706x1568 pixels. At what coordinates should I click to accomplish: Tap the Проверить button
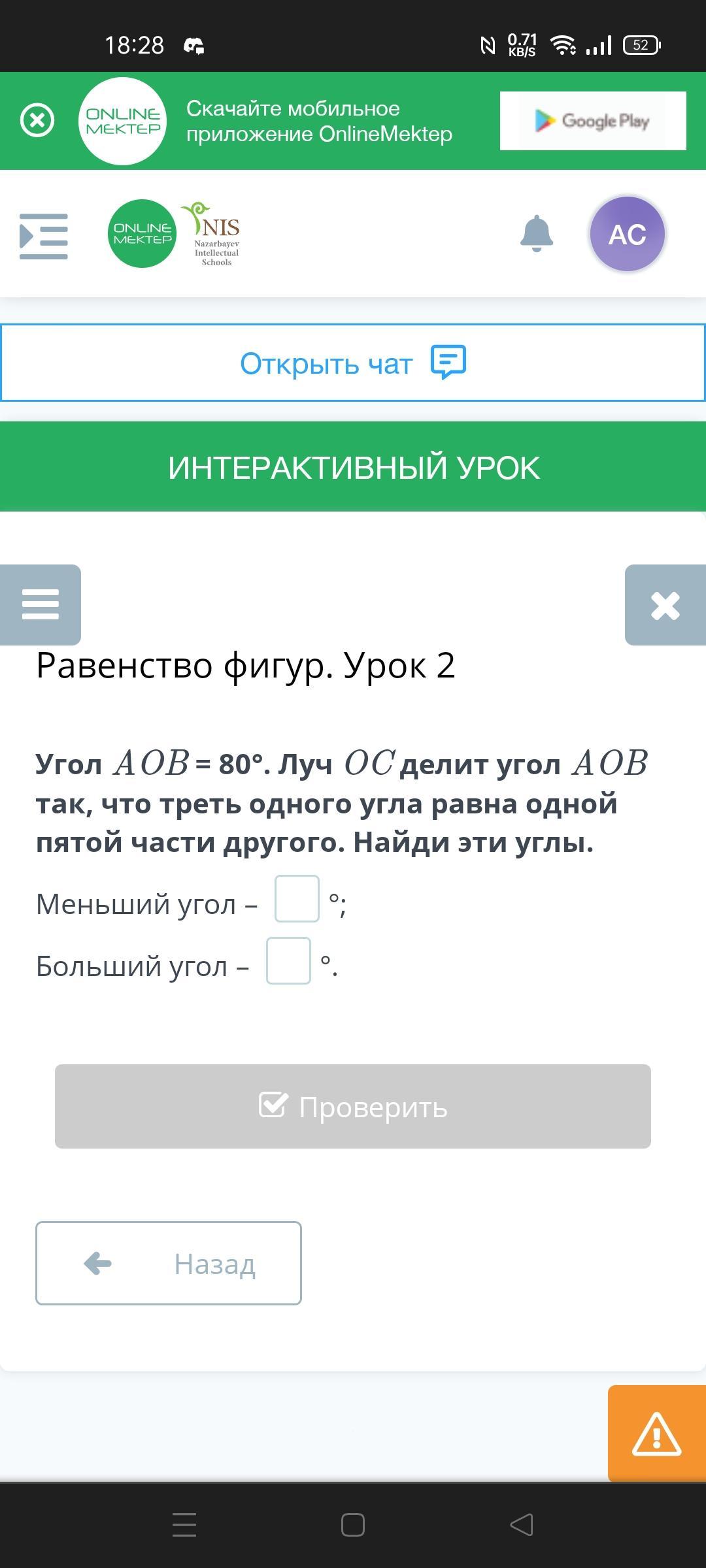click(x=353, y=1107)
